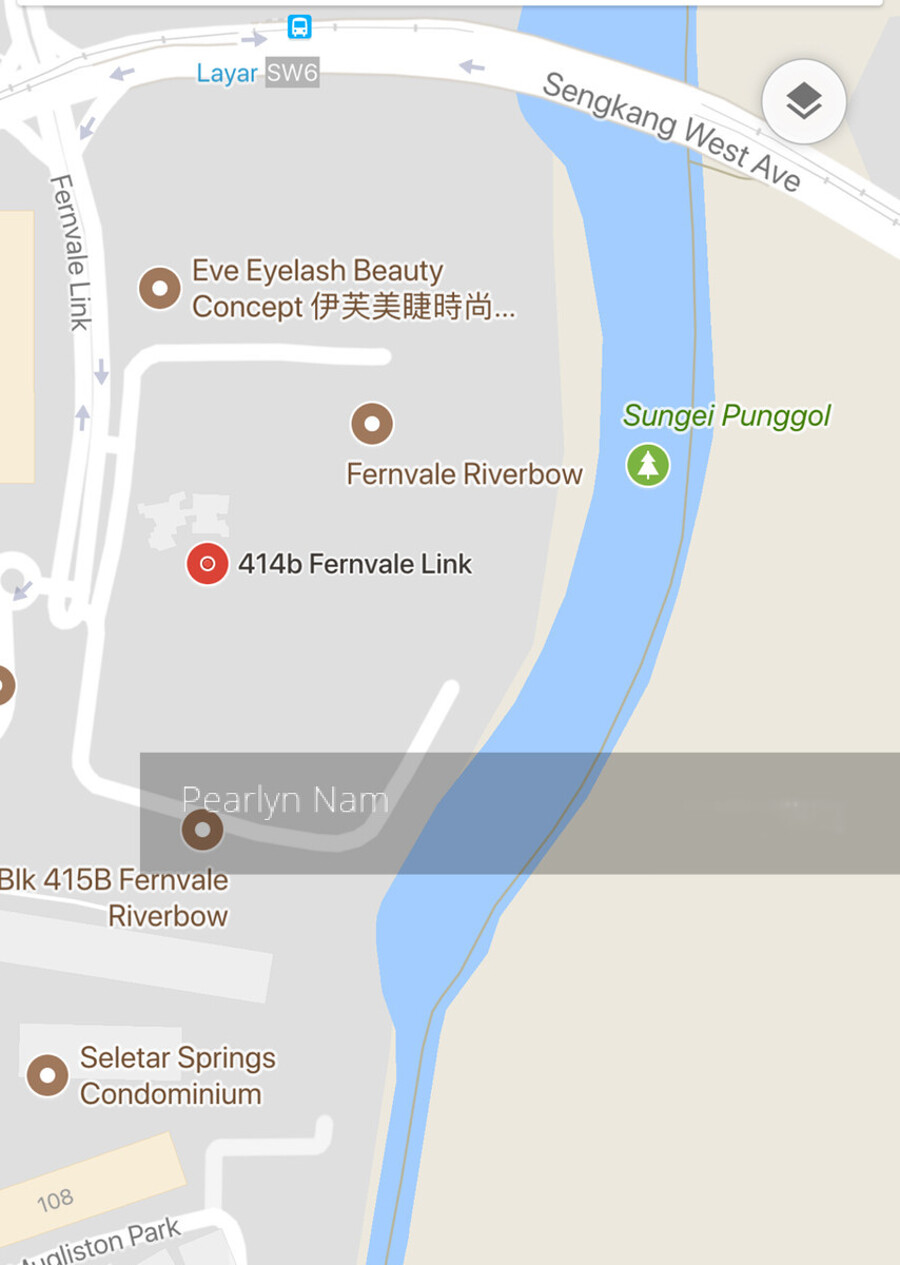Select the Sungei Punggol park marker
This screenshot has height=1265, width=900.
pyautogui.click(x=648, y=465)
